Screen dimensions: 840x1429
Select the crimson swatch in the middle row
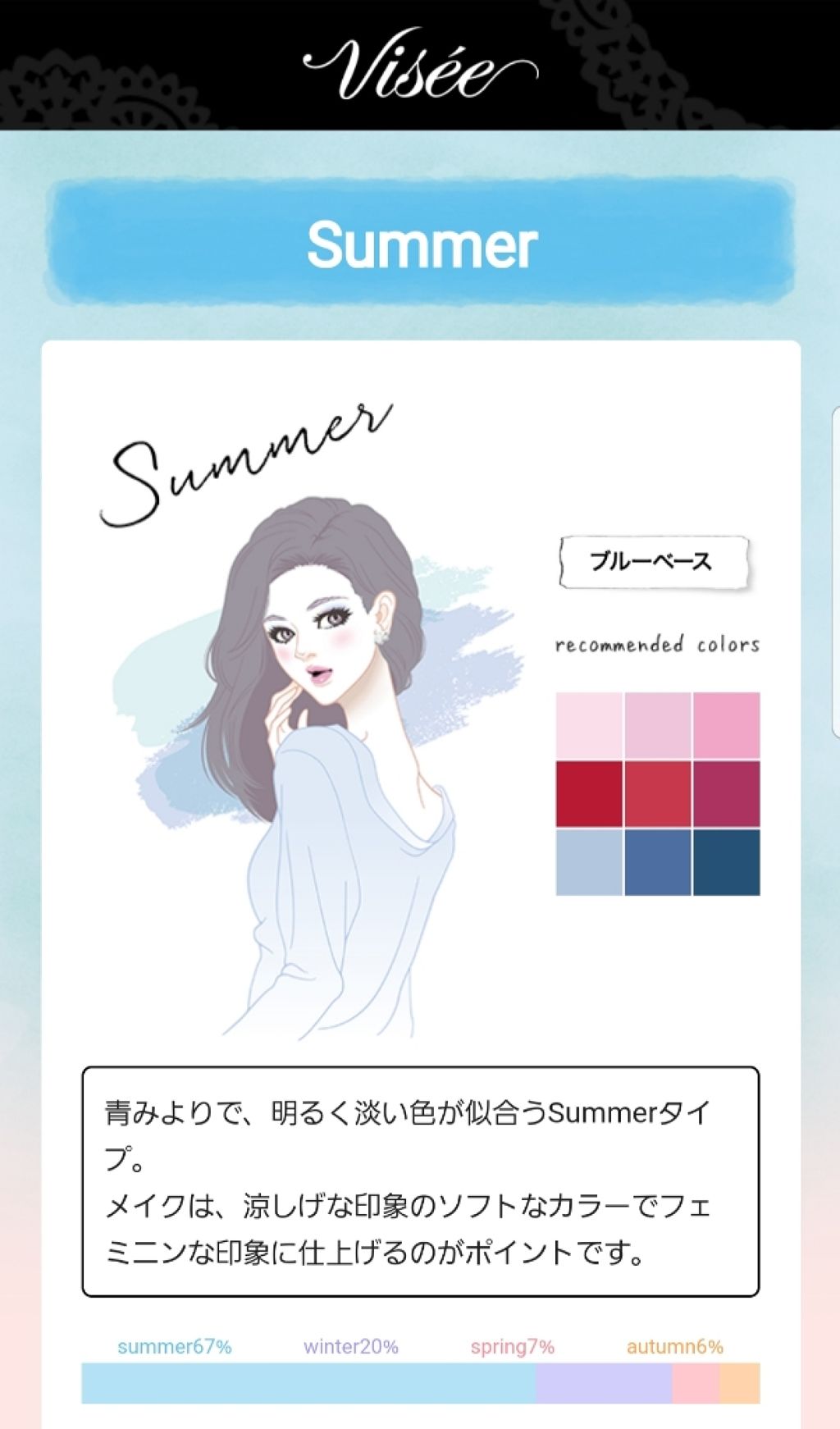click(x=656, y=793)
